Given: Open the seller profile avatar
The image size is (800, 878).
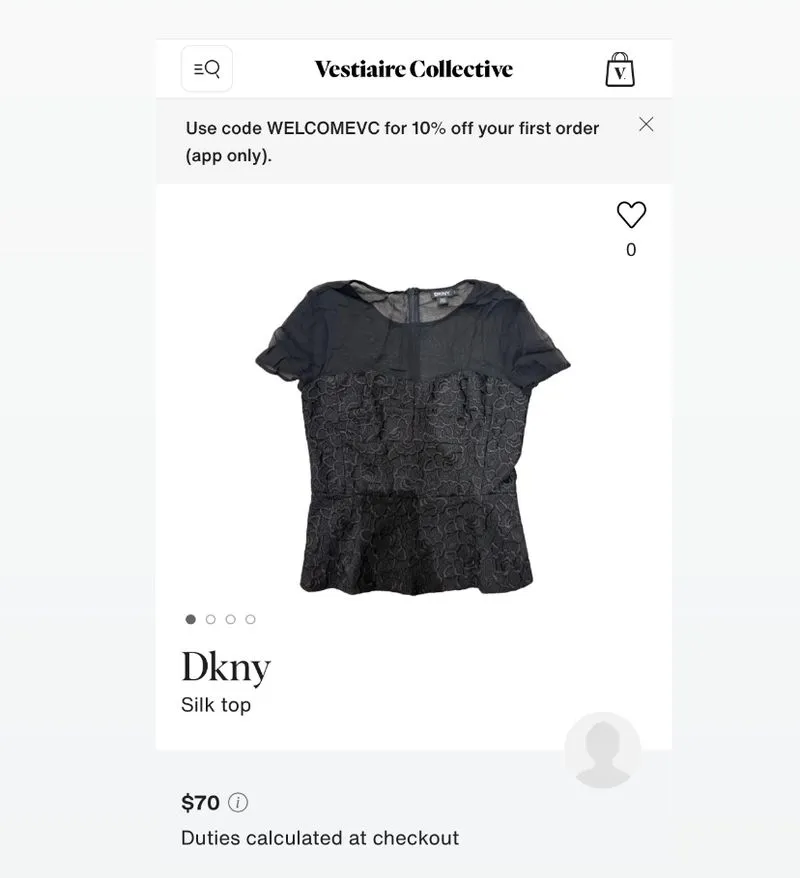Looking at the screenshot, I should 604,751.
